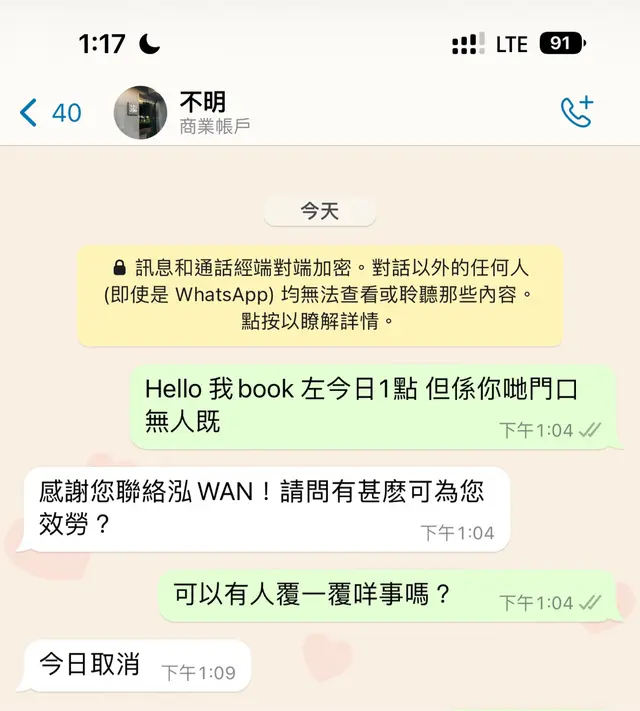Tap the encryption notice to learn more

click(320, 295)
